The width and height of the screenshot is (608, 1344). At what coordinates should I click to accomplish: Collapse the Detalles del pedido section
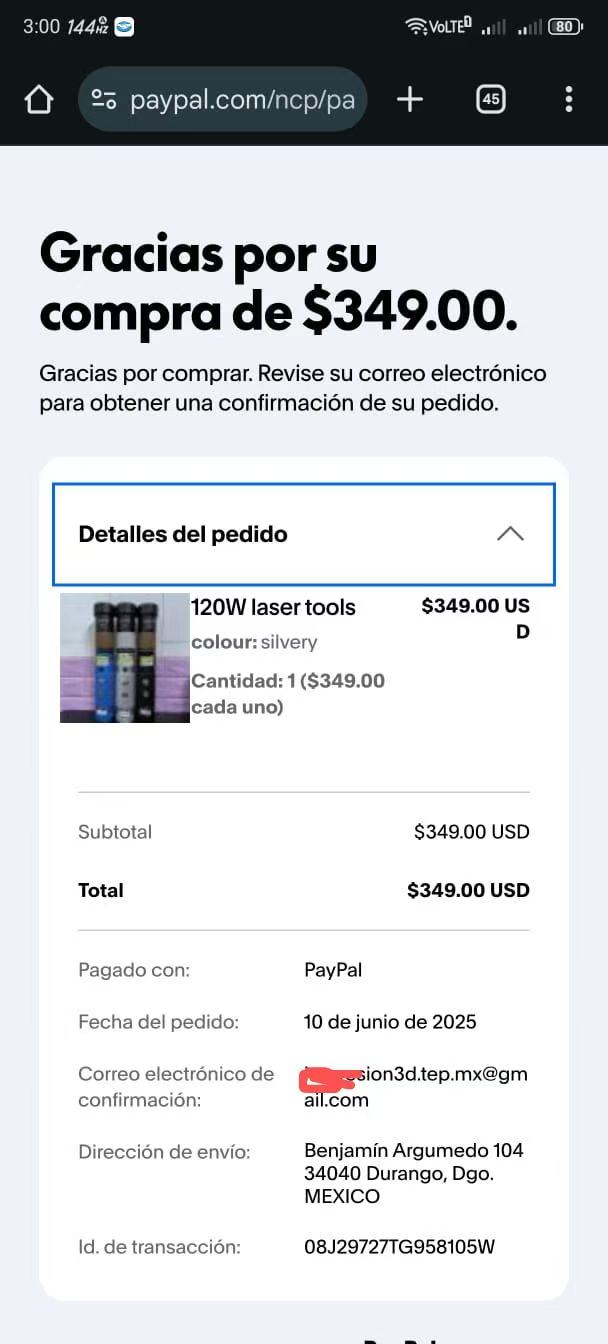[510, 534]
